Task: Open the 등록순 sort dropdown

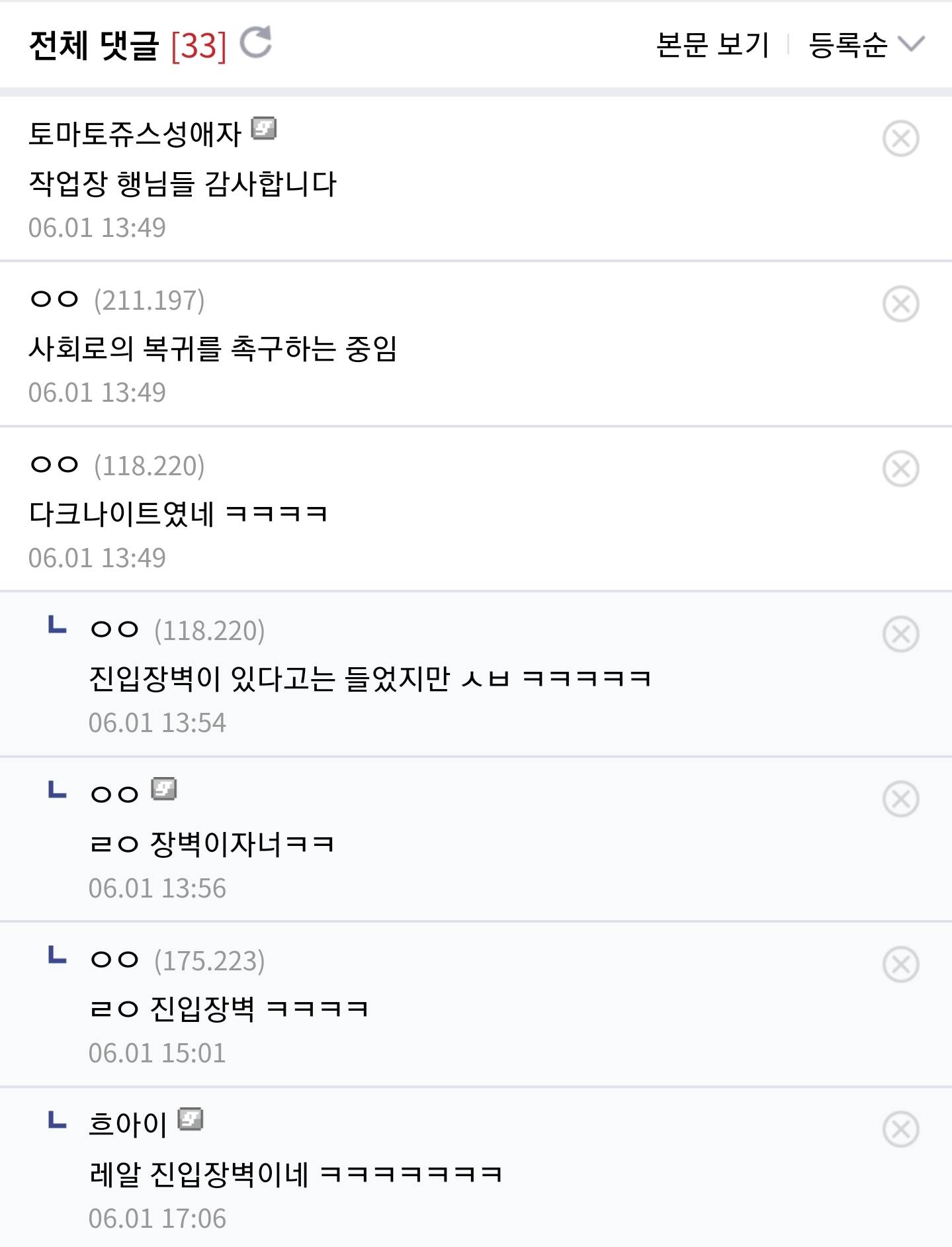Action: click(x=865, y=45)
